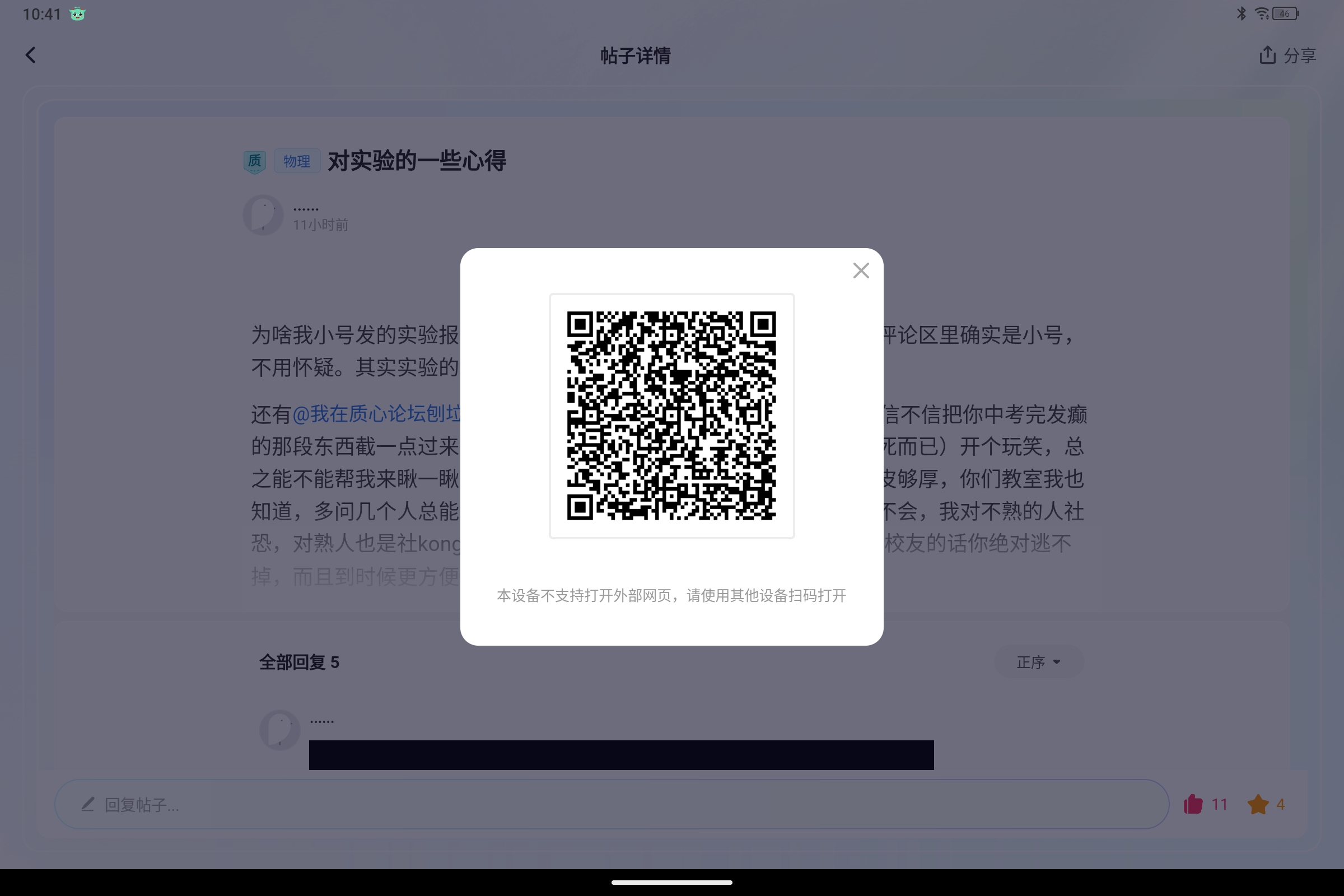
Task: Open the post author's avatar
Action: [x=263, y=216]
